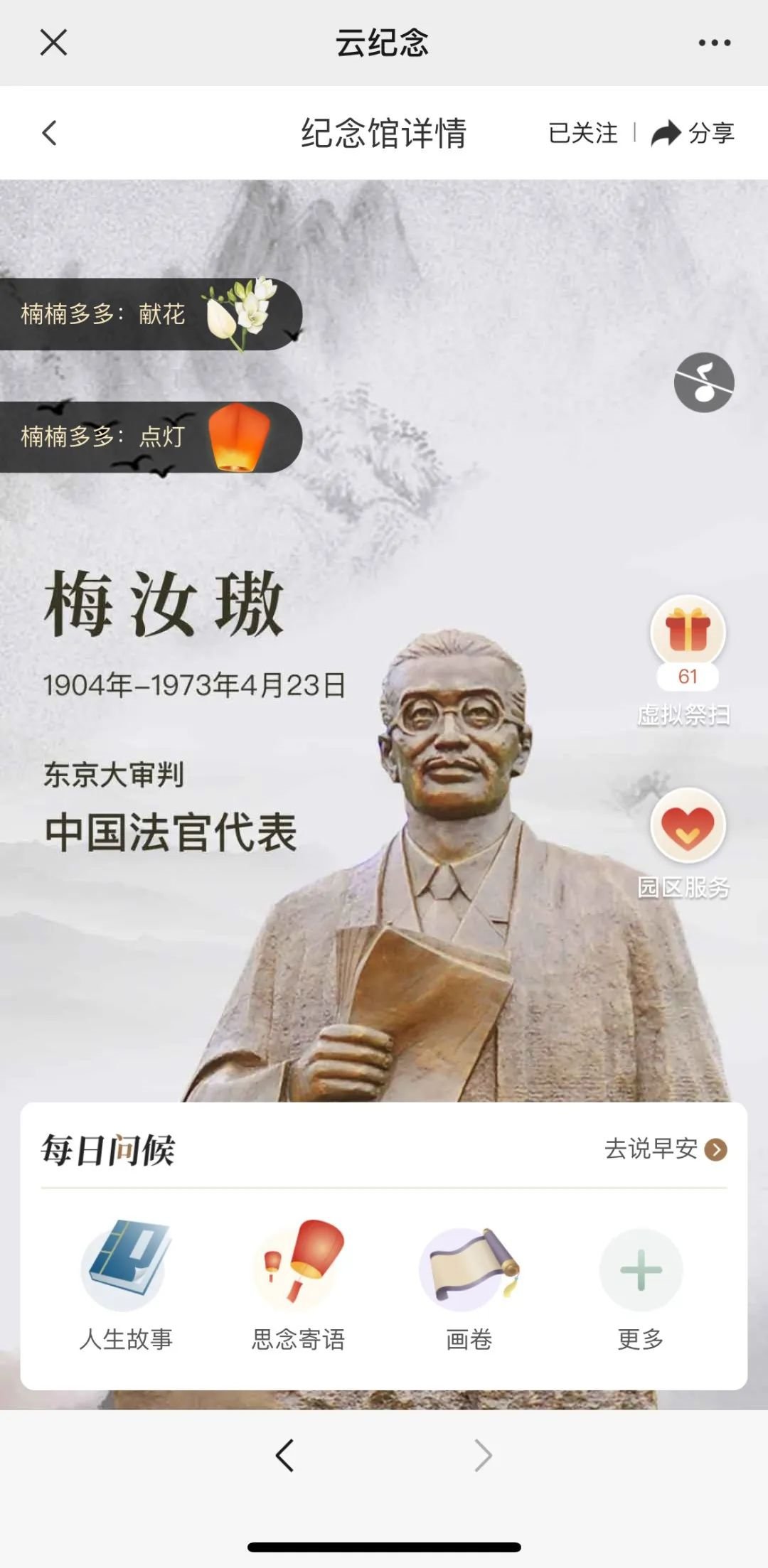Share this memorial via 分享
Image resolution: width=768 pixels, height=1568 pixels.
click(x=693, y=133)
